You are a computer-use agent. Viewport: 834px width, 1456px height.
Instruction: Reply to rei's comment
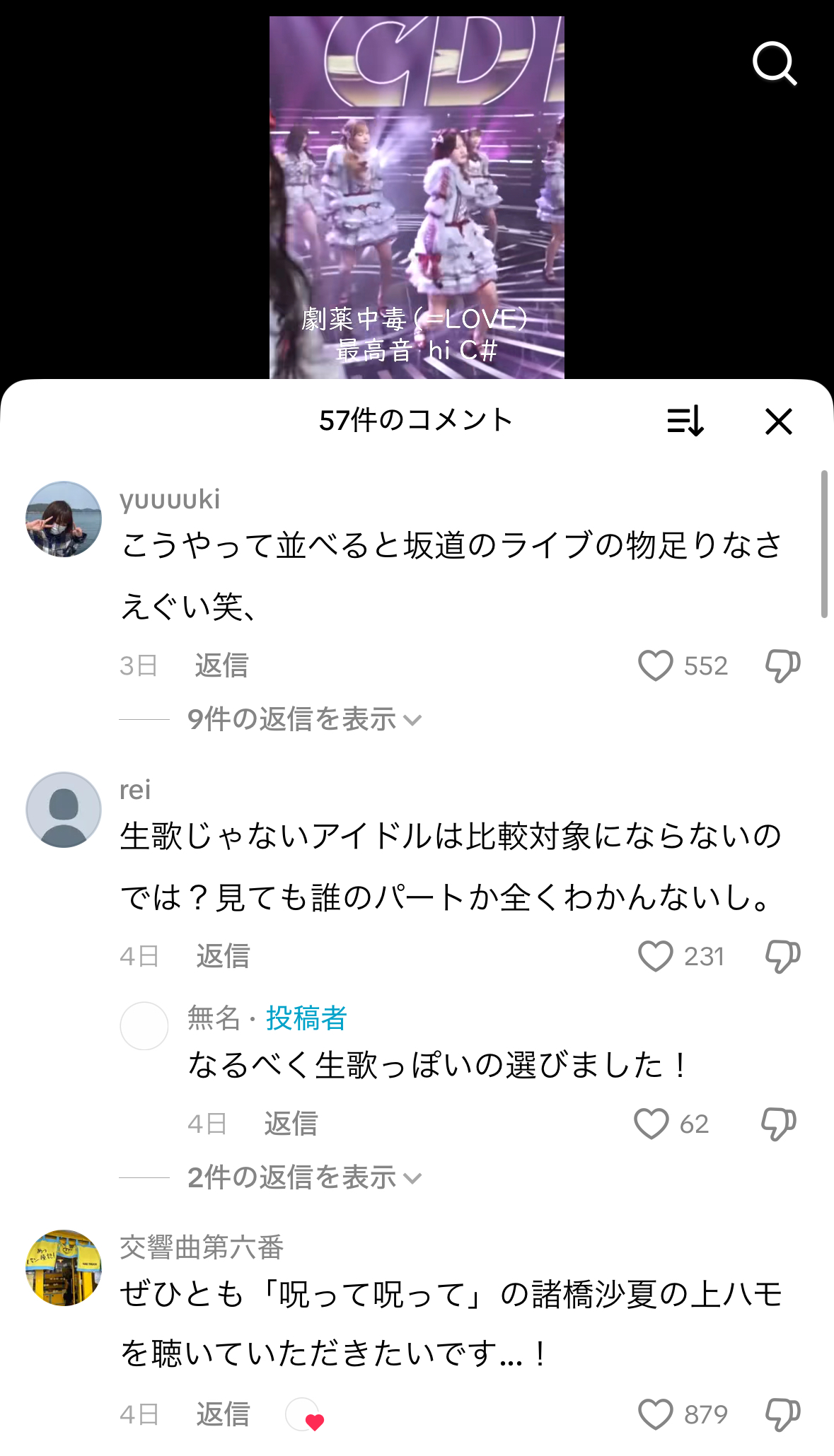click(x=223, y=956)
